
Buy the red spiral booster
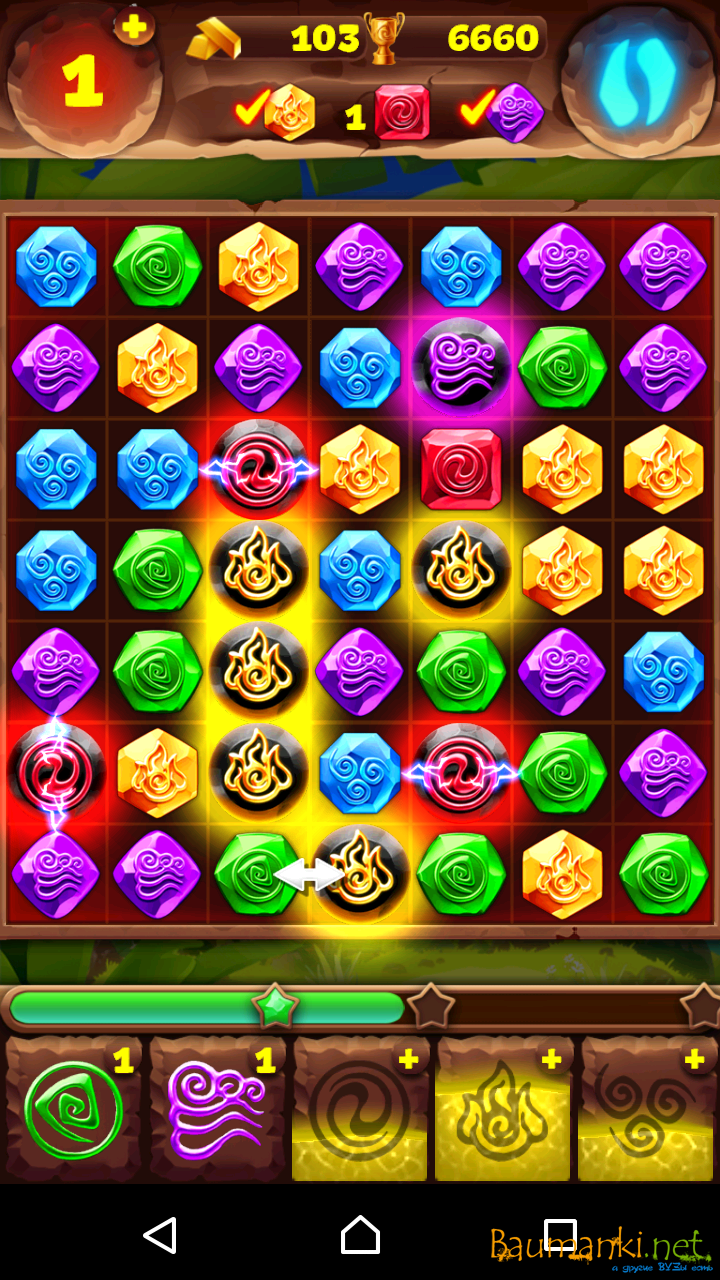point(360,1110)
